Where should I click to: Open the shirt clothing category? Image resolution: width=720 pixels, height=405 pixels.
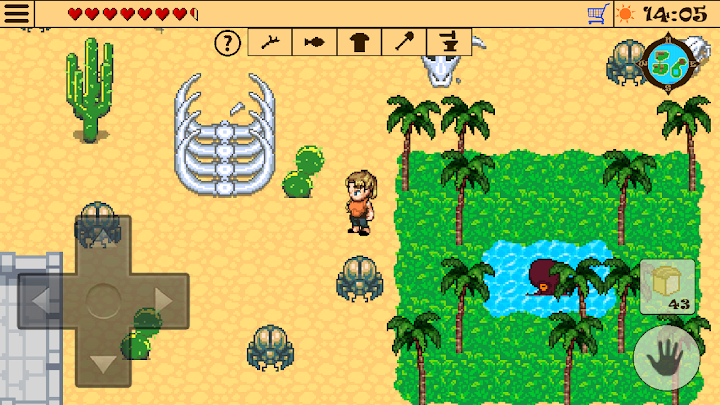coord(356,43)
